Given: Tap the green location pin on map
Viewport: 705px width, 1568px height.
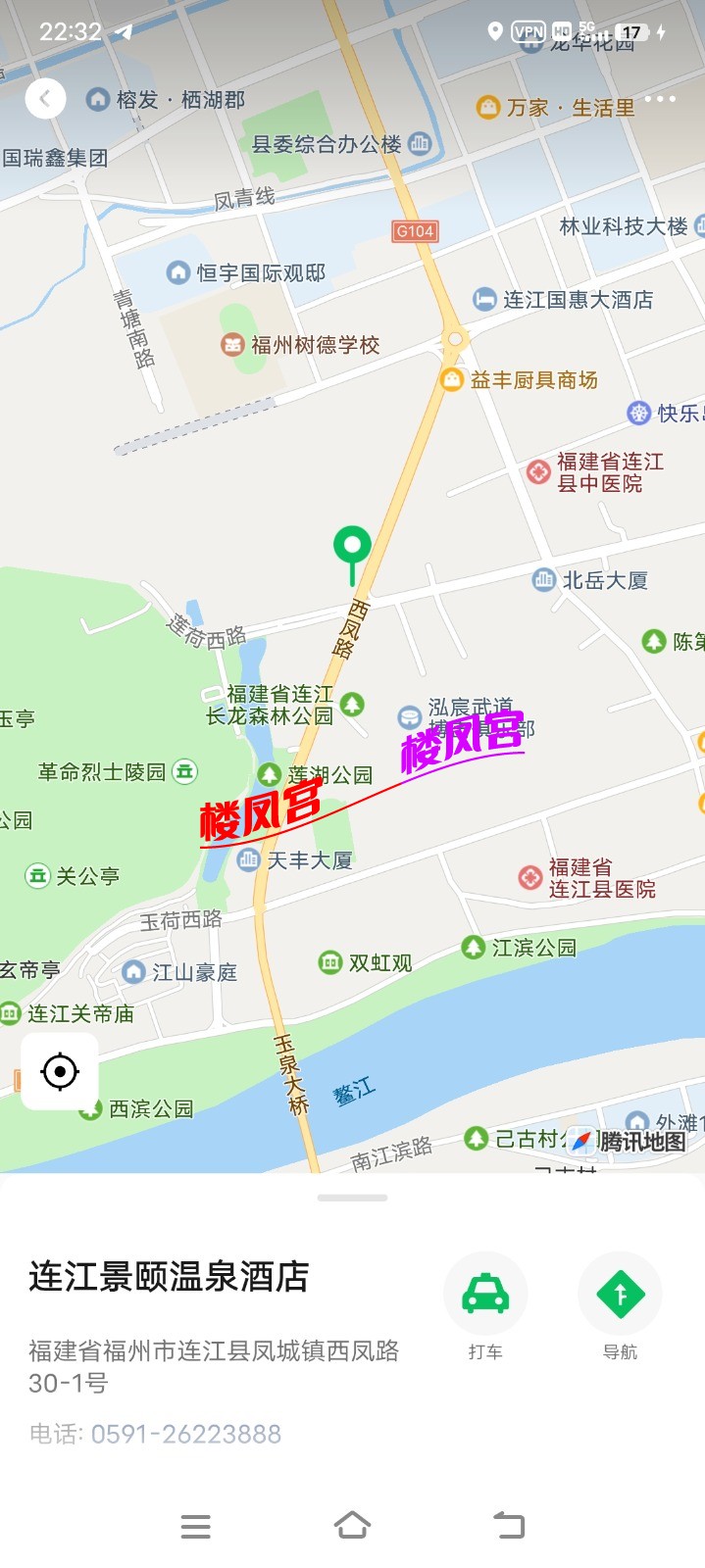Looking at the screenshot, I should click(x=352, y=547).
